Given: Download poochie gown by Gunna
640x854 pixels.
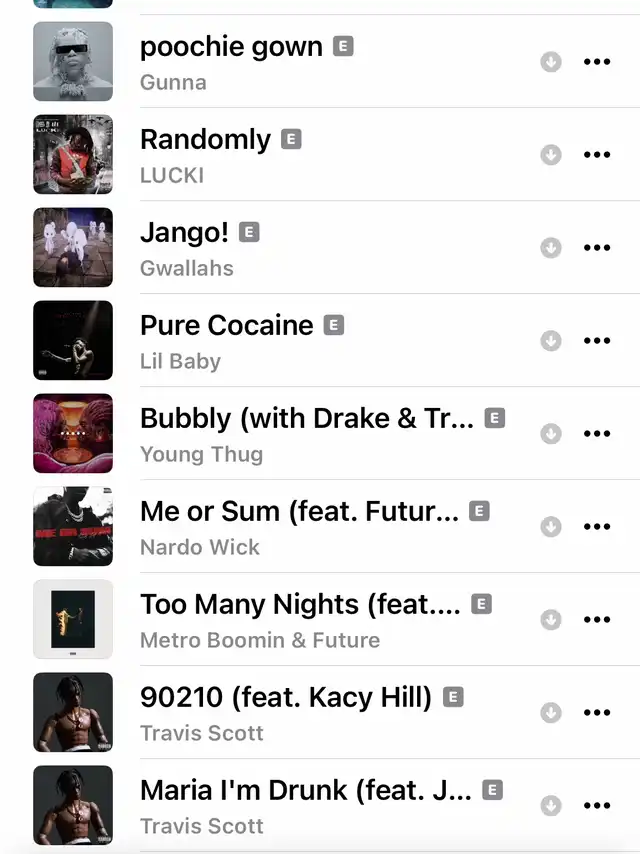Looking at the screenshot, I should coord(550,62).
